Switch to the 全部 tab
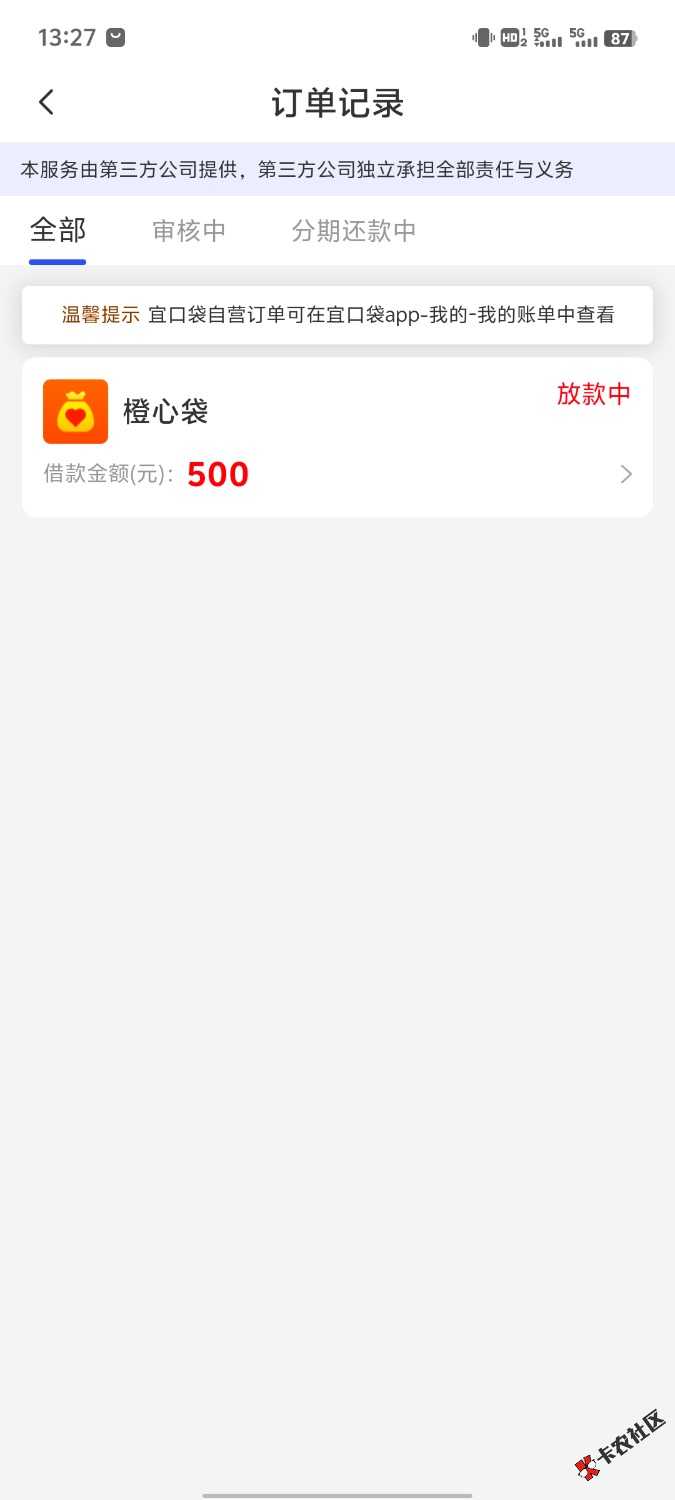675x1500 pixels. point(58,231)
